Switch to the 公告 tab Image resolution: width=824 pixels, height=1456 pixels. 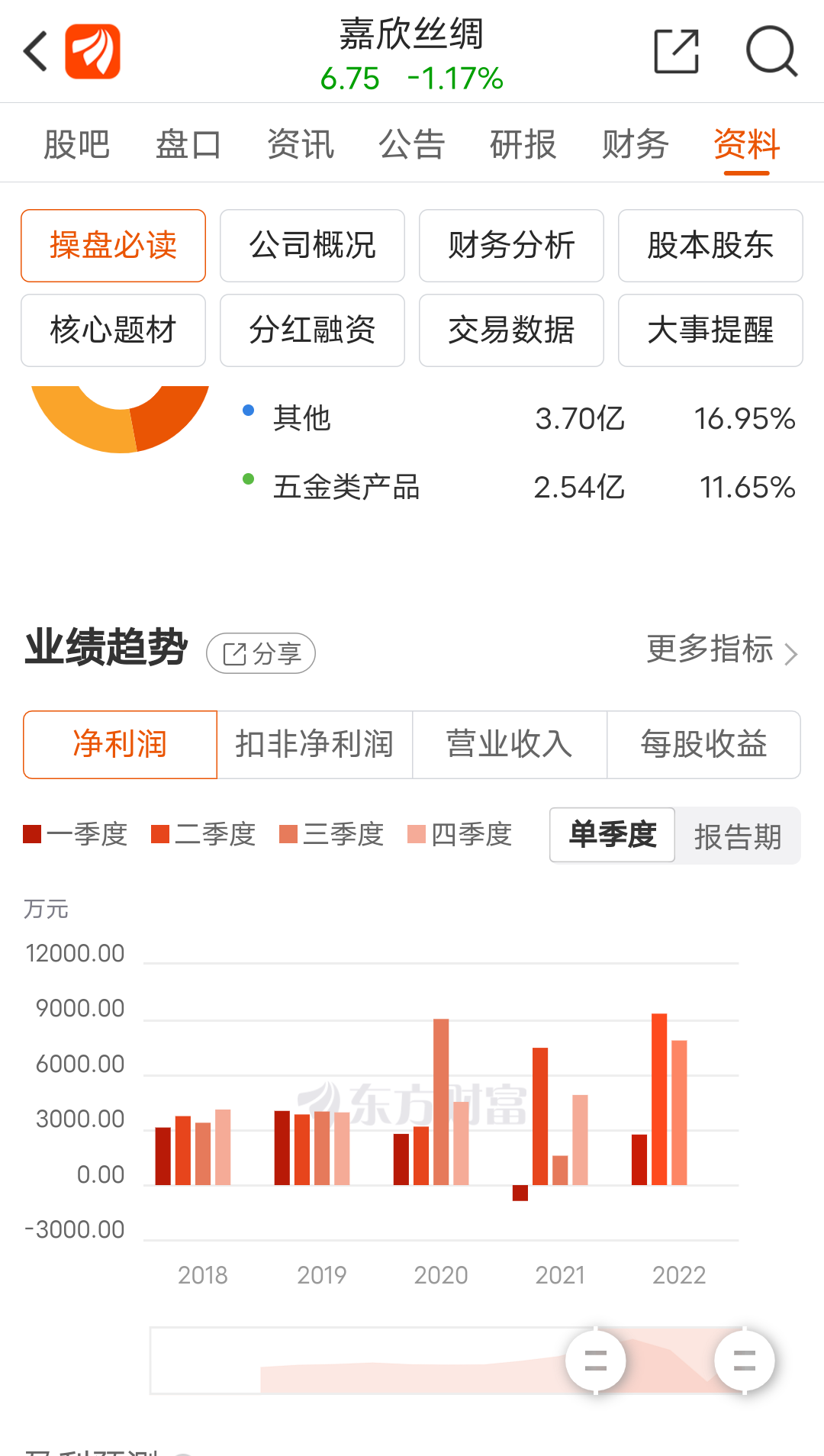pyautogui.click(x=412, y=143)
